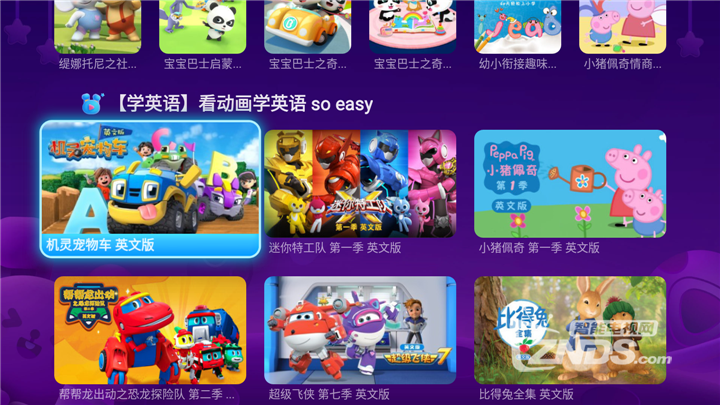Watch 比得兔全集 英文版
This screenshot has height=405, width=720.
pos(569,330)
